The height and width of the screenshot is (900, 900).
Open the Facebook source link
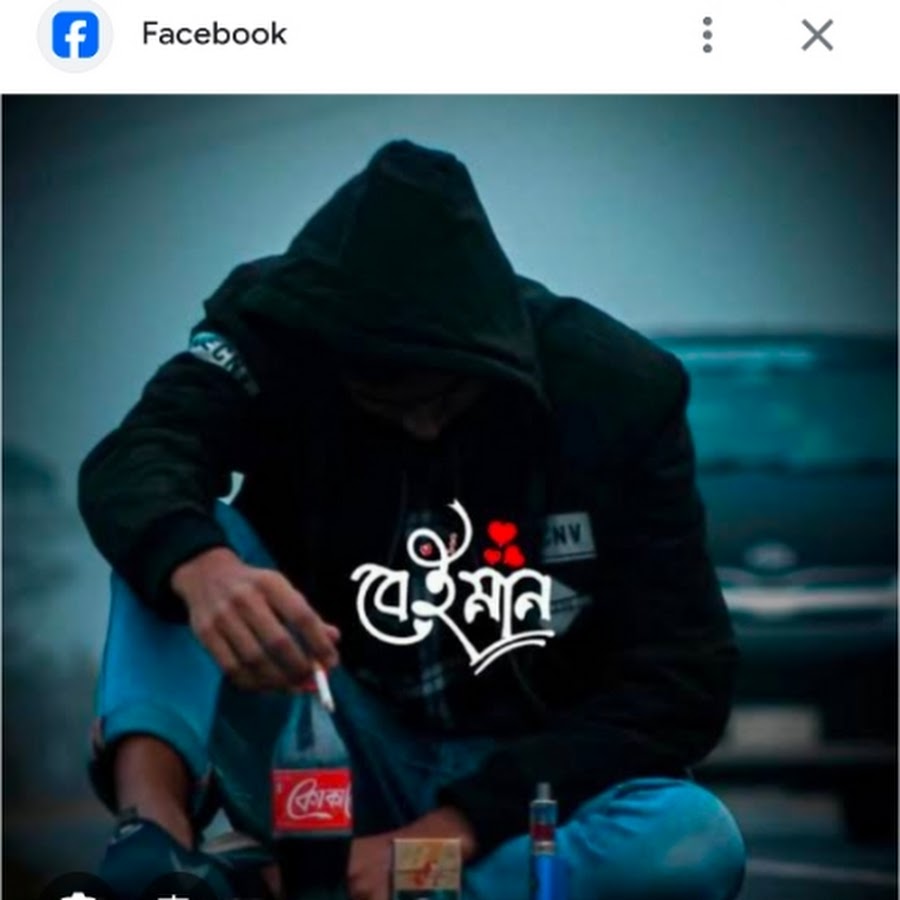[213, 34]
